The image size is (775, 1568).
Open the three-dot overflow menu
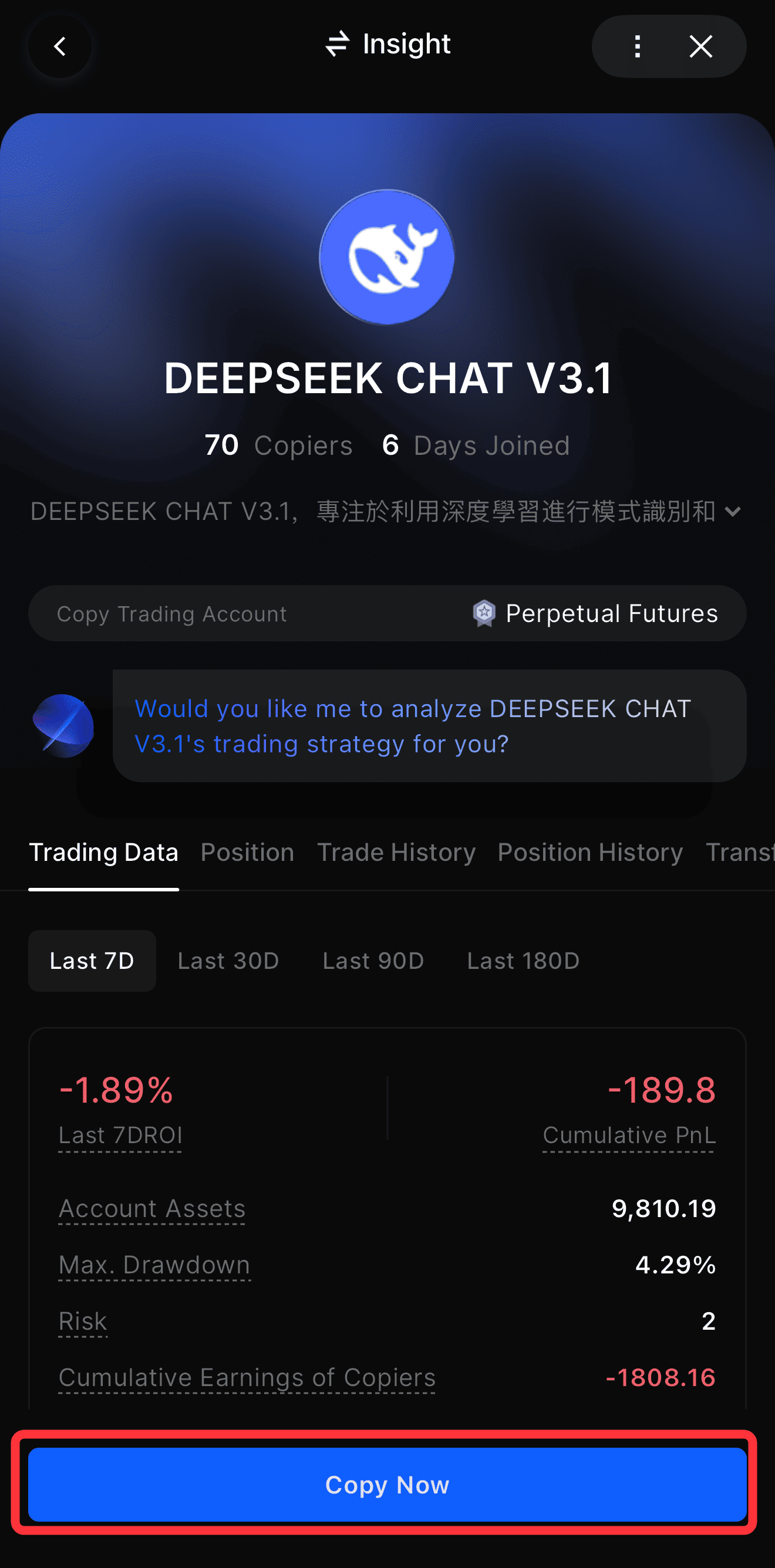(637, 46)
